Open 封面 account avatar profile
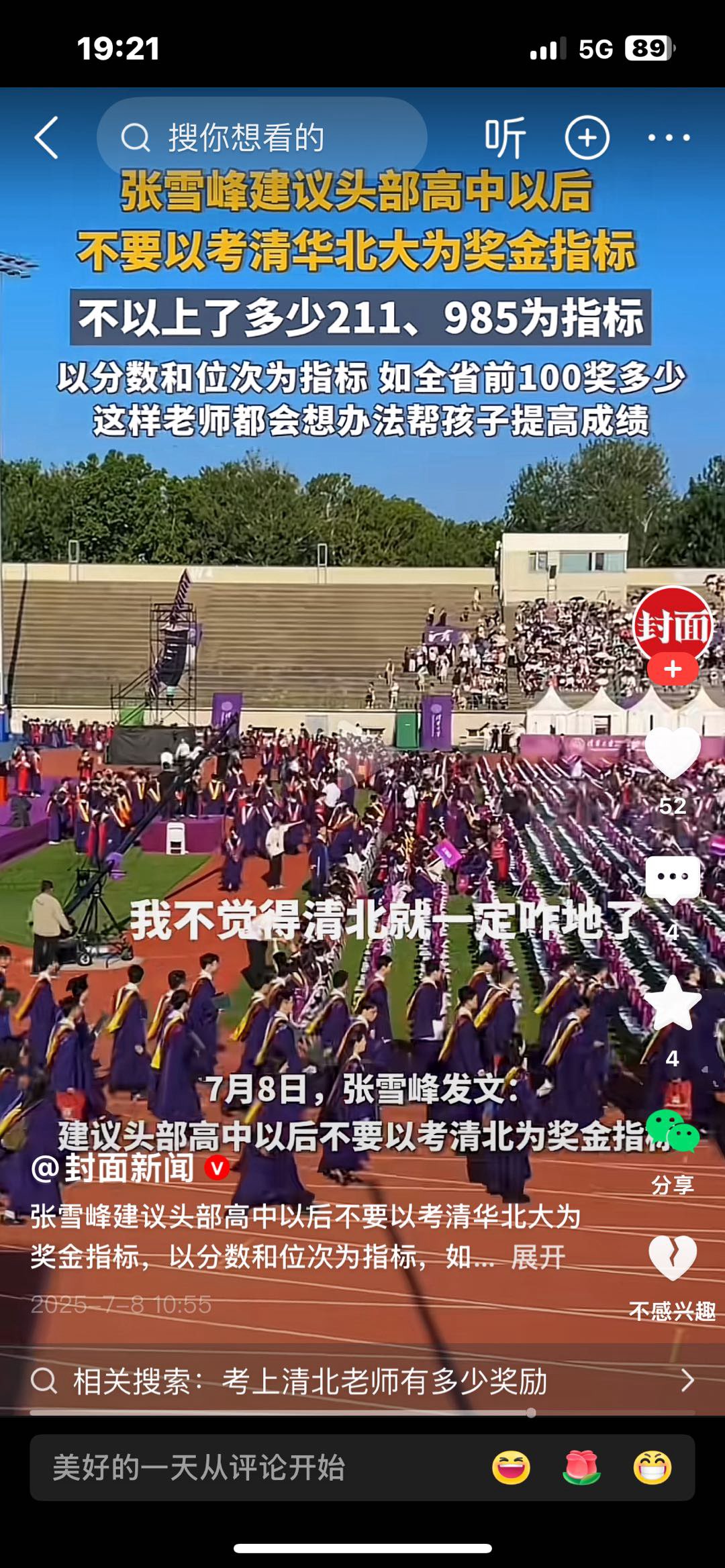 (x=673, y=624)
